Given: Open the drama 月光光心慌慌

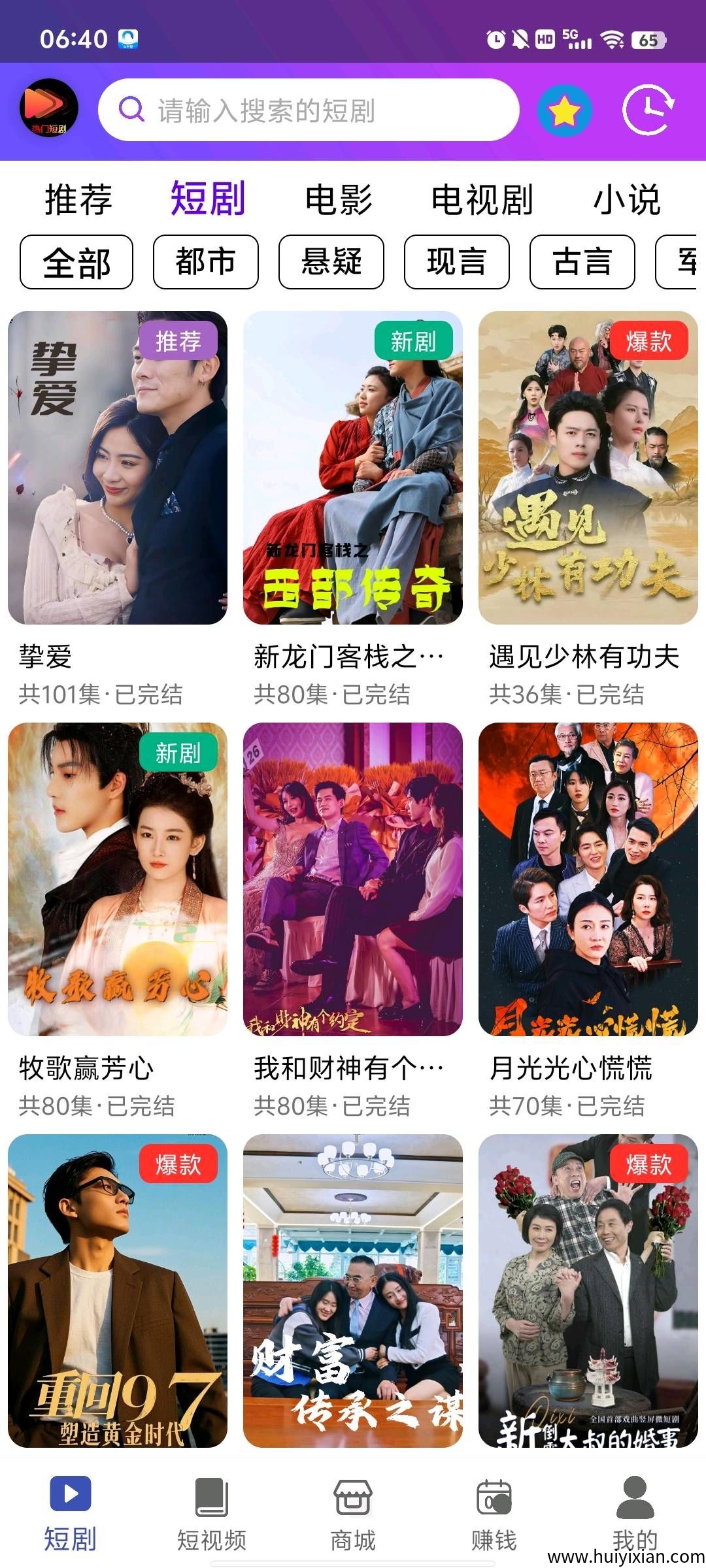Looking at the screenshot, I should pyautogui.click(x=588, y=879).
